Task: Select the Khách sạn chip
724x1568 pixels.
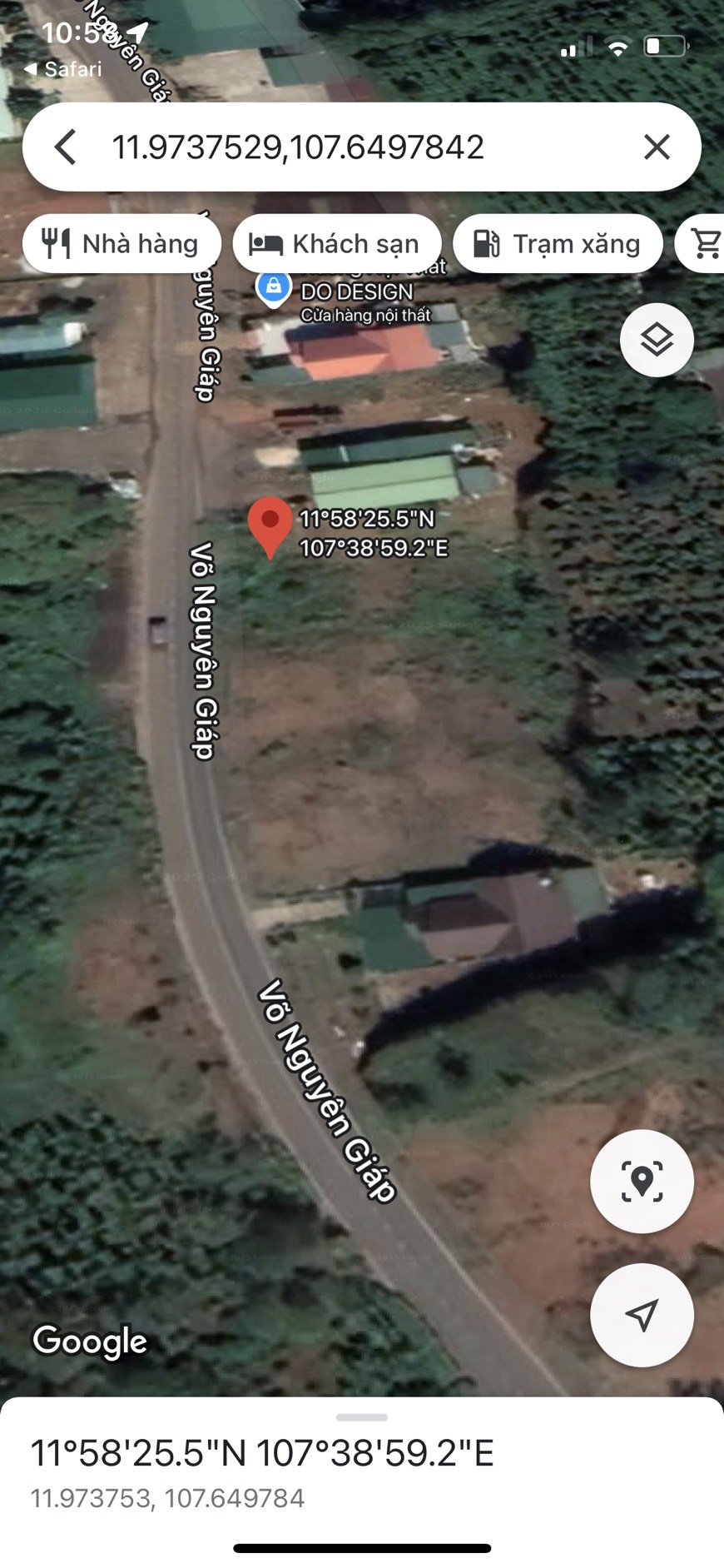Action: 337,244
